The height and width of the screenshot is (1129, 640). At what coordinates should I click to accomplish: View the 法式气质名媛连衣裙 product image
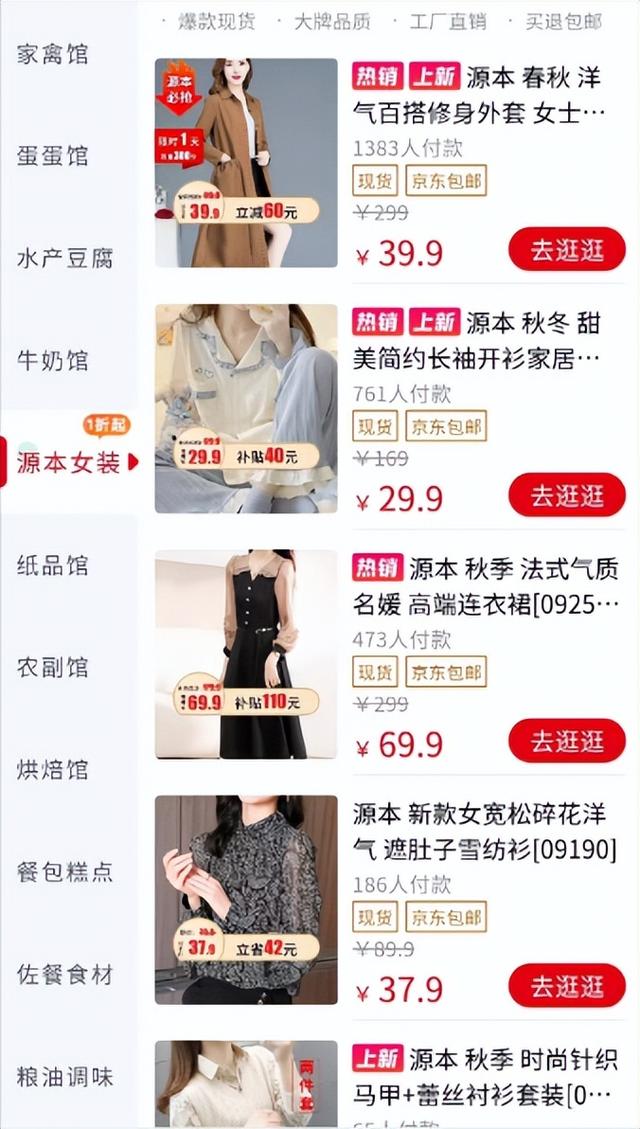click(x=246, y=654)
